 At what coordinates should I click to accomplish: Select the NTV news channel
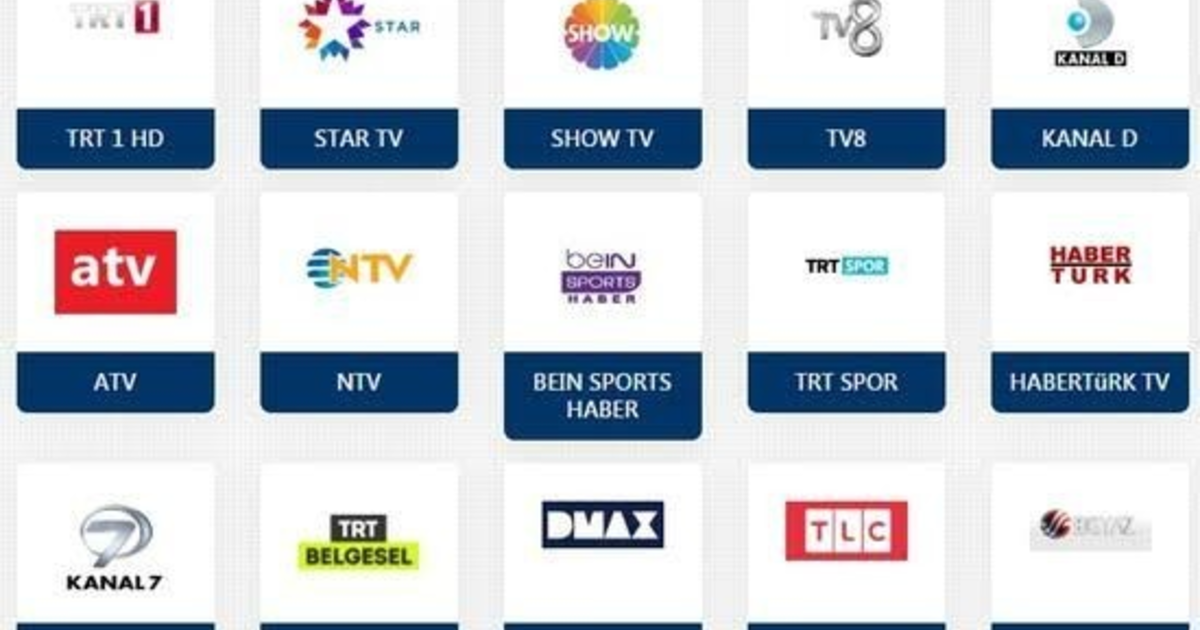(x=359, y=381)
